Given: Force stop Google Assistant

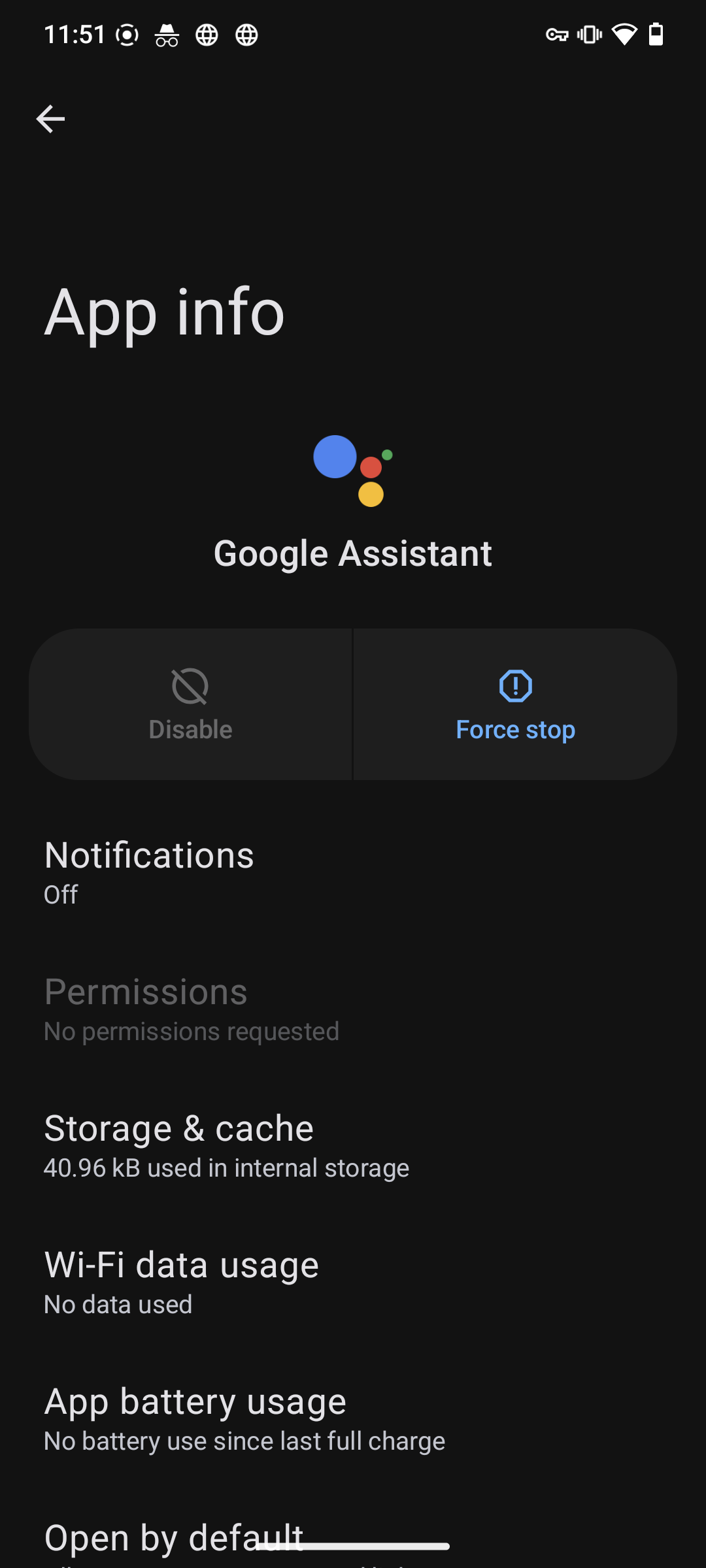Looking at the screenshot, I should (515, 704).
